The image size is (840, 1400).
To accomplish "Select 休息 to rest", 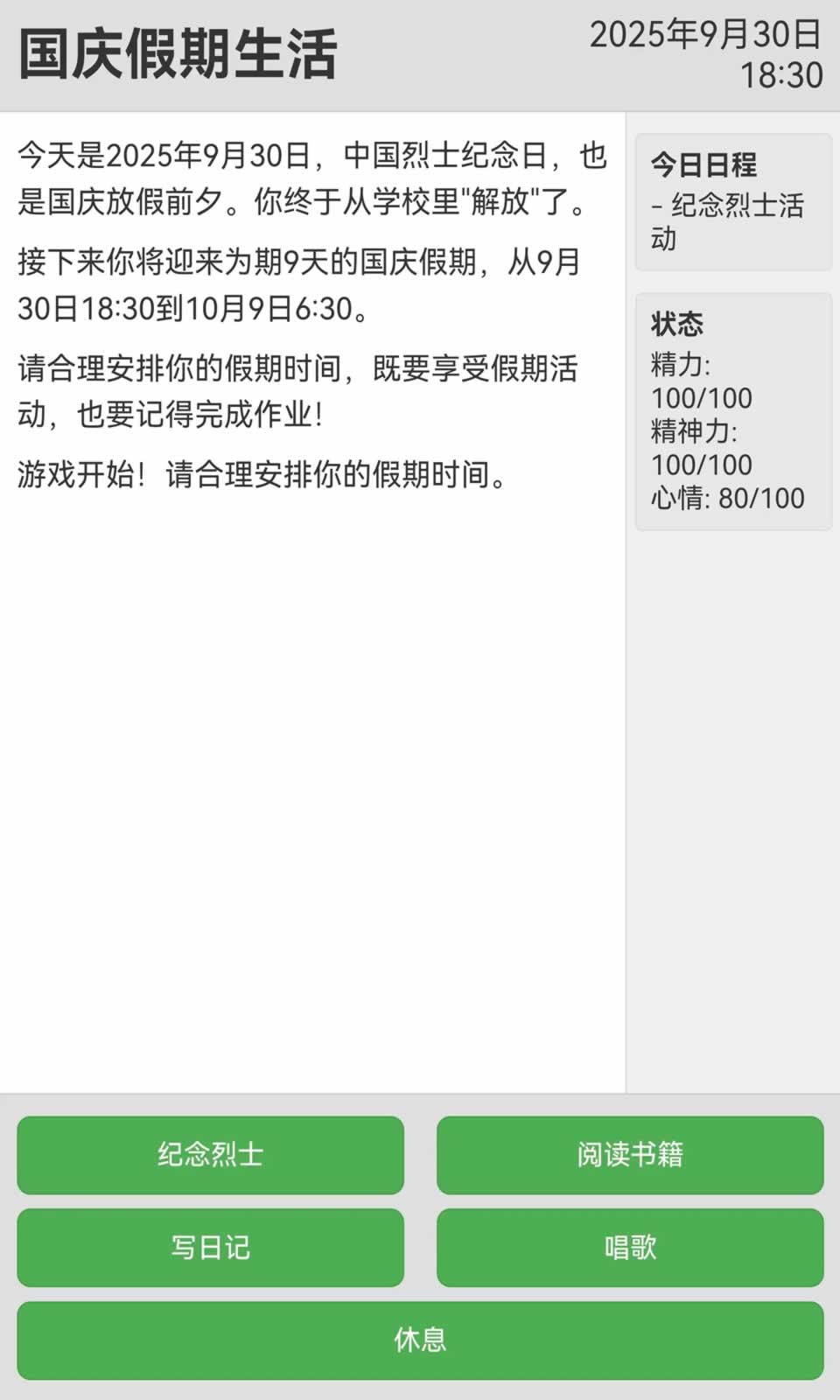I will (x=420, y=1339).
